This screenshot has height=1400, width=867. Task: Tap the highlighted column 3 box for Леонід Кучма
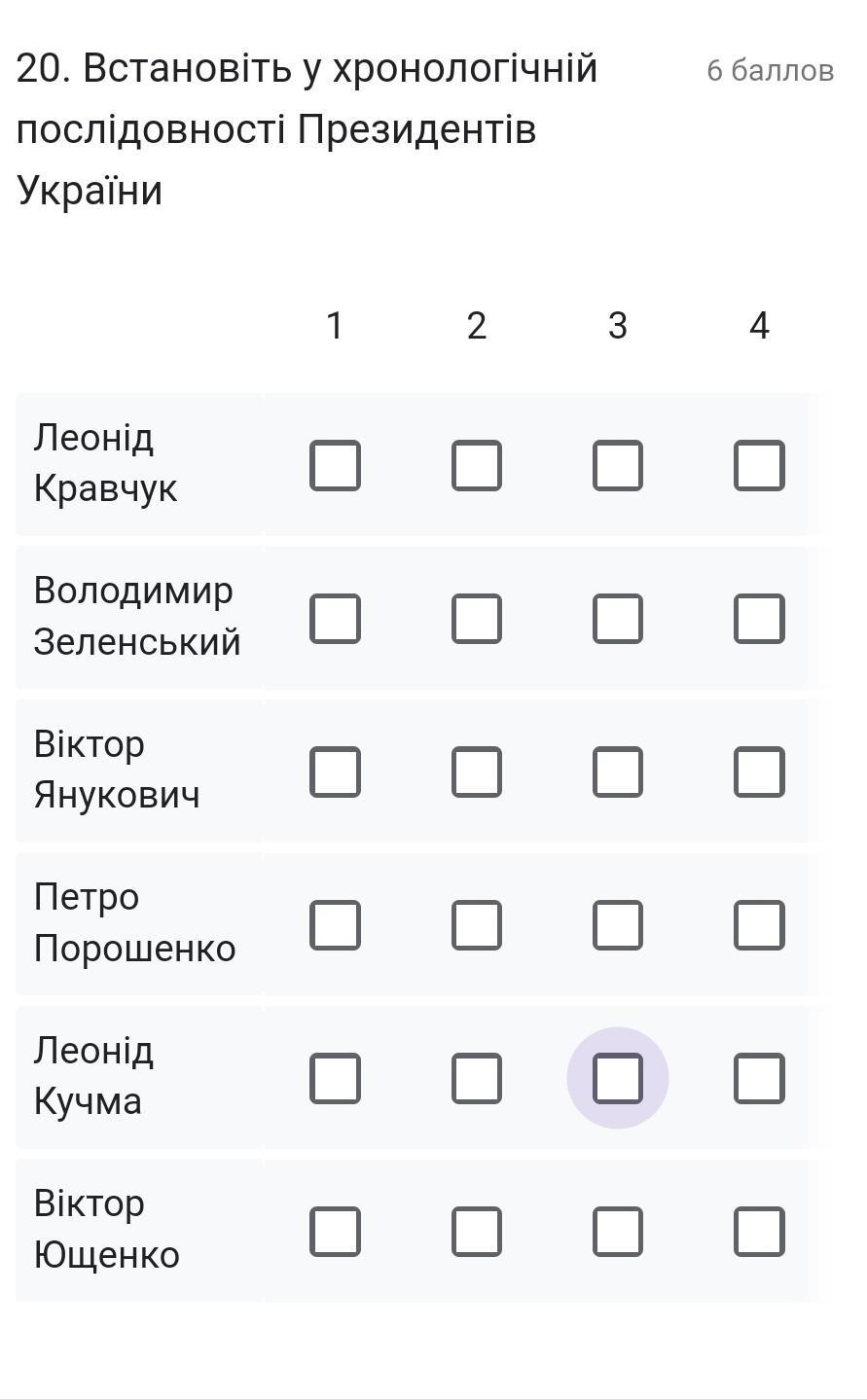pyautogui.click(x=618, y=1078)
